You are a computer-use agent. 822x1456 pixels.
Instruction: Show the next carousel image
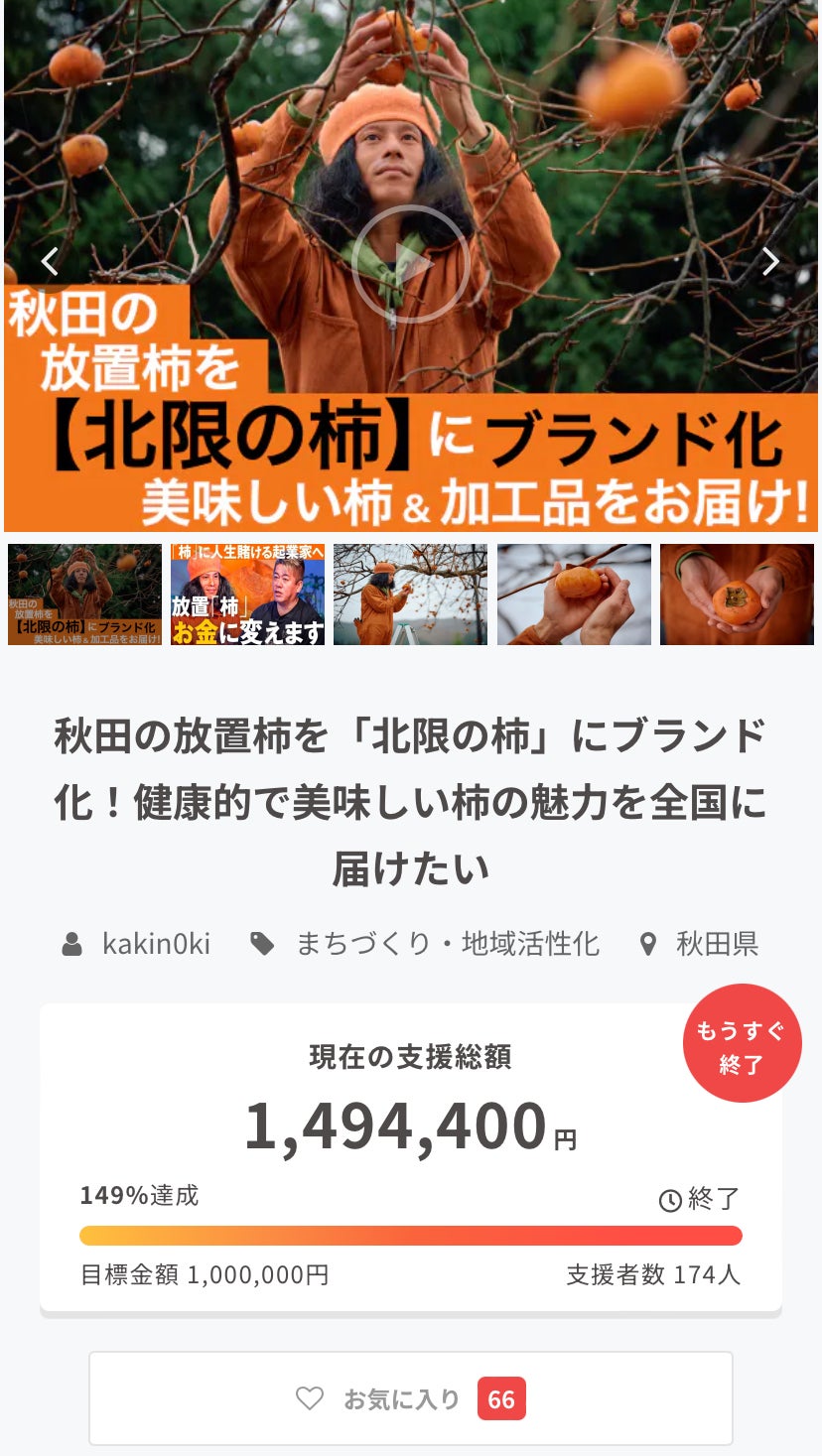tap(770, 262)
